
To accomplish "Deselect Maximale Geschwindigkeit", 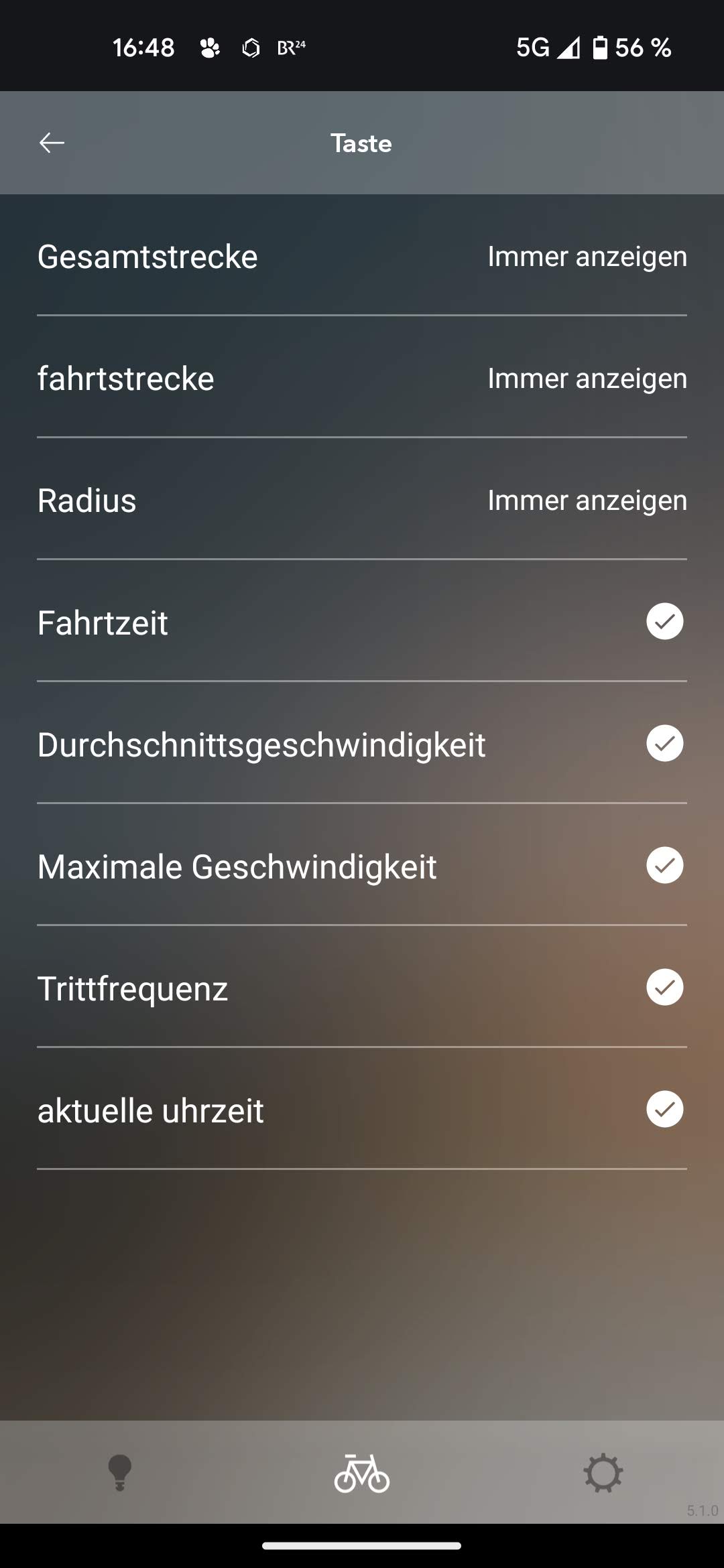I will point(664,866).
